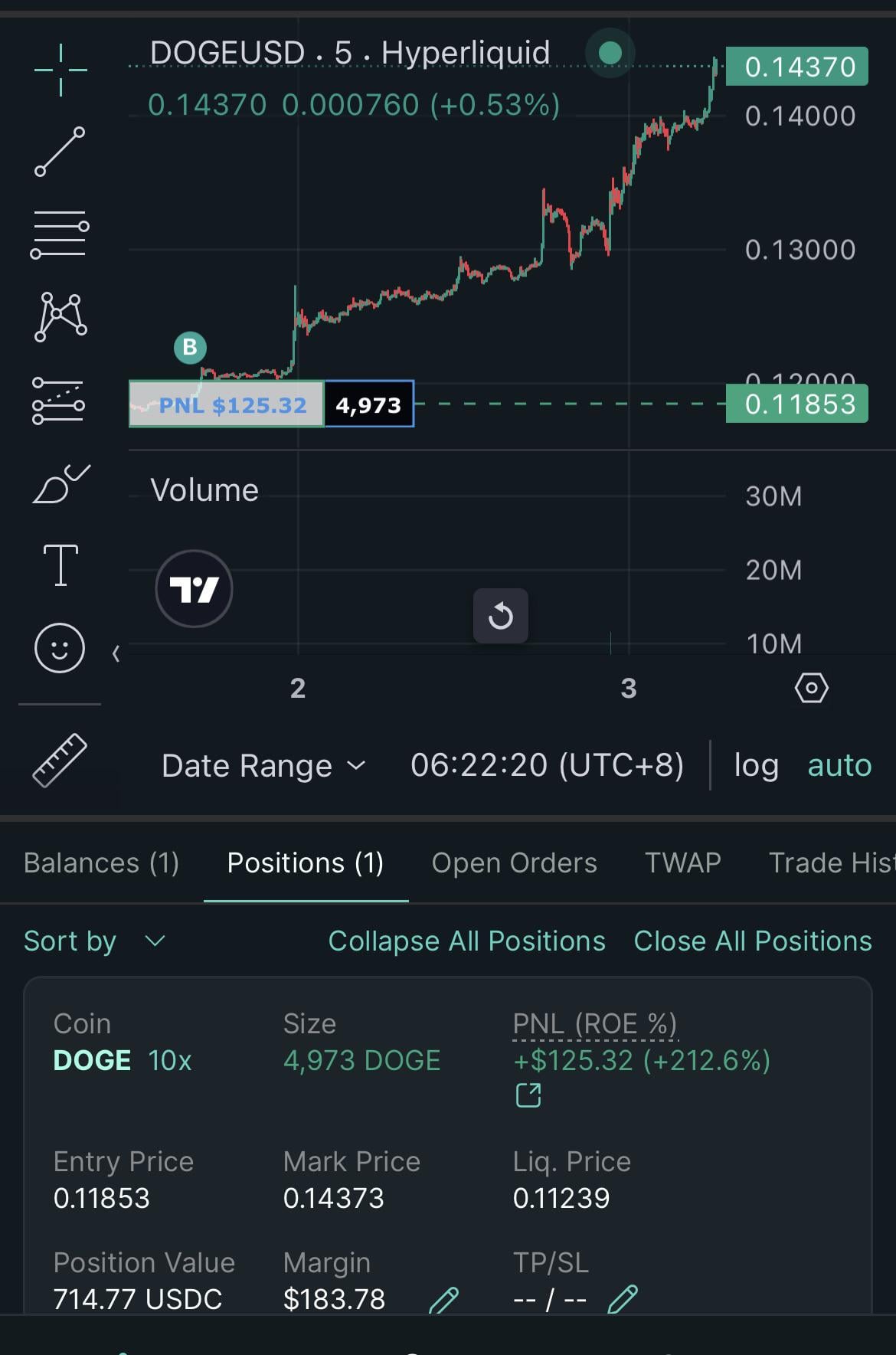Expand the Date Range dropdown
The width and height of the screenshot is (896, 1355).
tap(263, 766)
